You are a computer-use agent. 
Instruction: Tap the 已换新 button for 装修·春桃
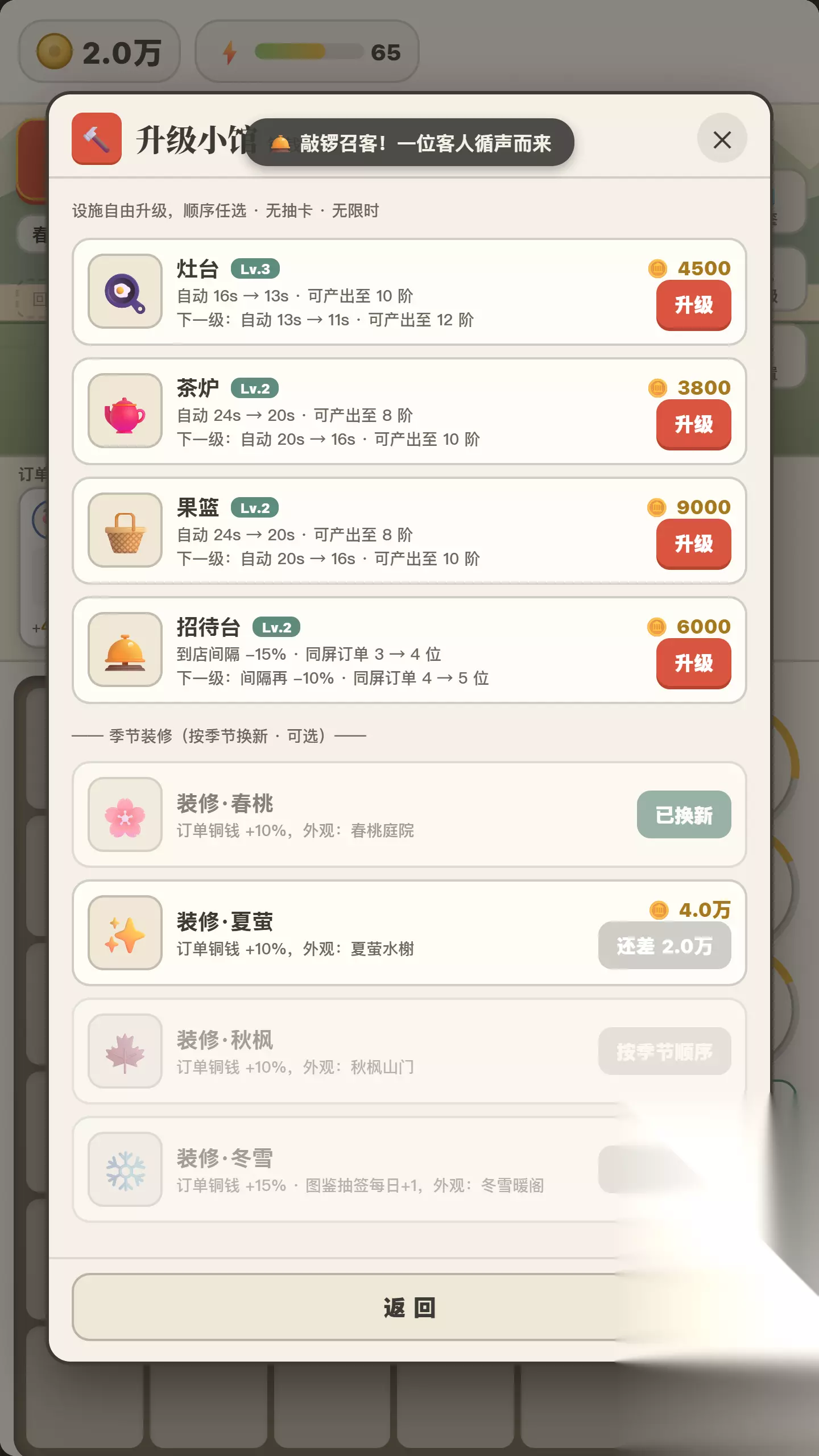pyautogui.click(x=684, y=815)
